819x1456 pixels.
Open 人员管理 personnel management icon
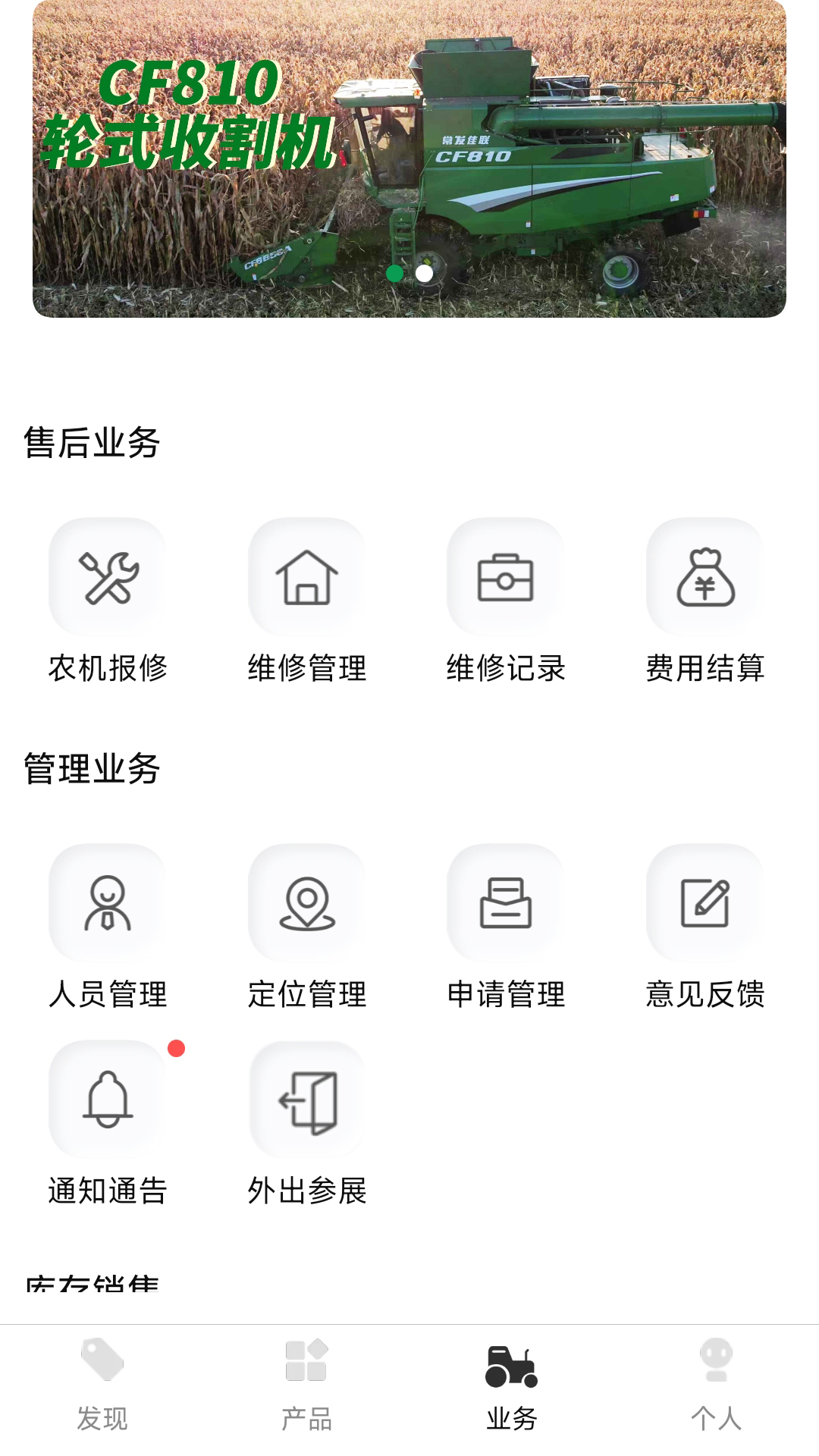(108, 904)
